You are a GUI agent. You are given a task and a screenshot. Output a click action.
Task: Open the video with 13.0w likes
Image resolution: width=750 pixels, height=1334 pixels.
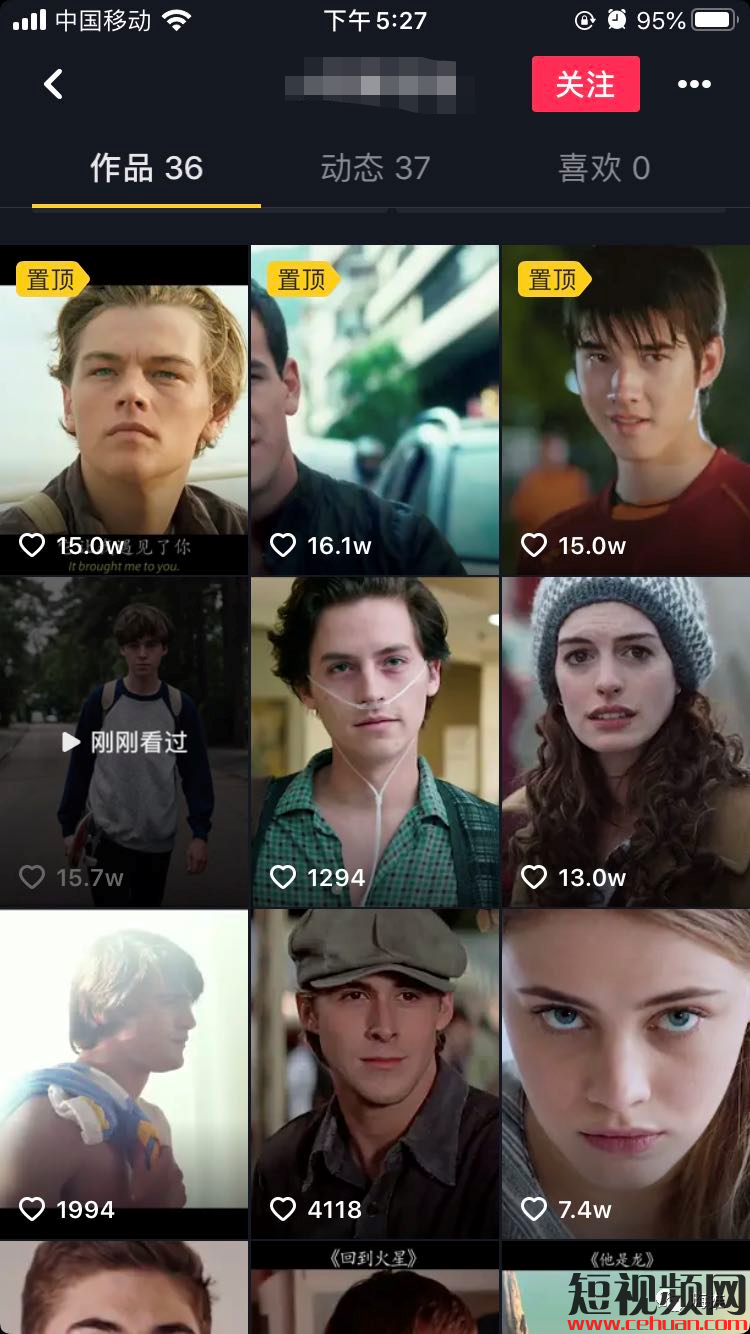coord(626,742)
